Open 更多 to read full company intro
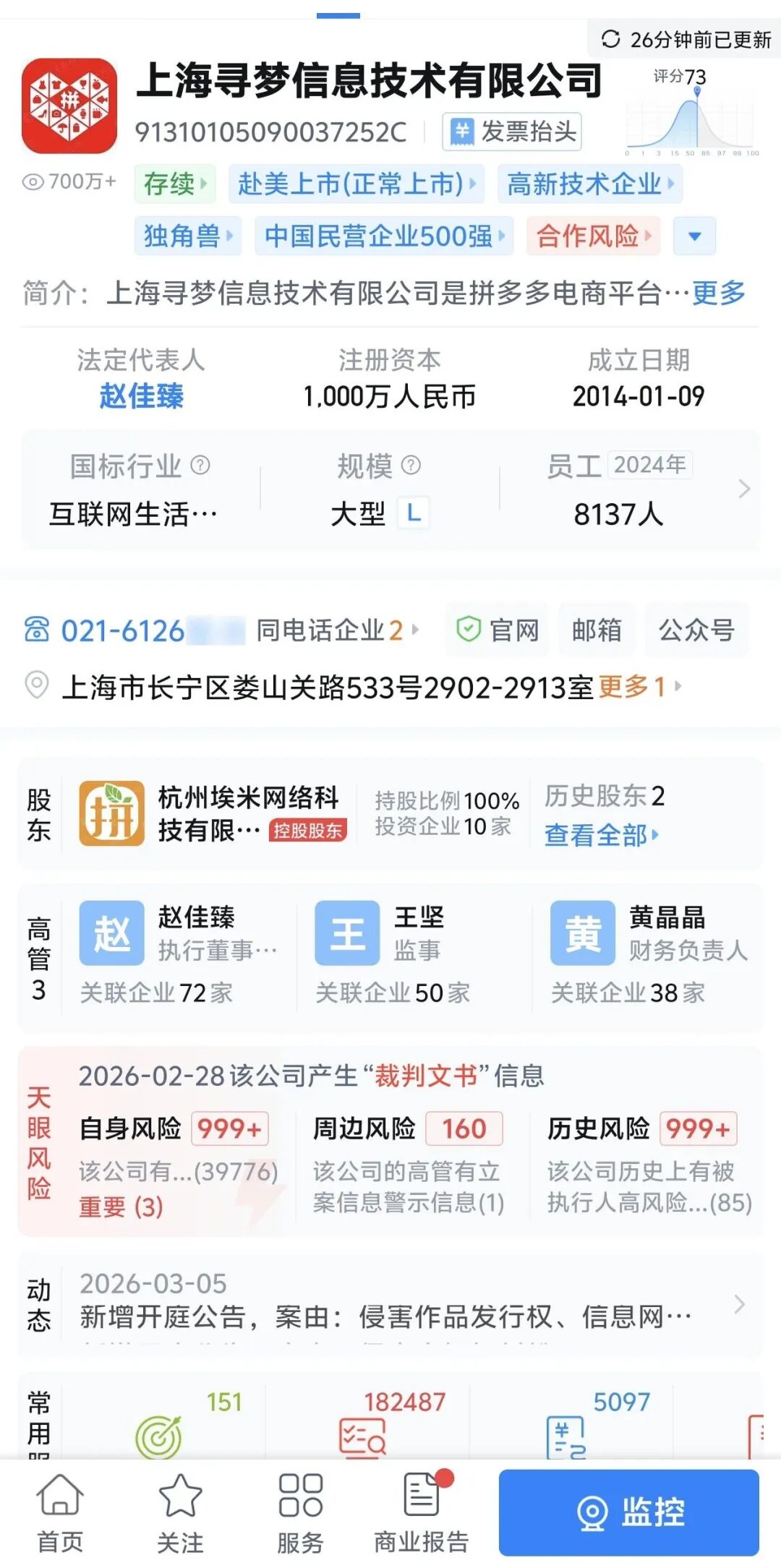Image resolution: width=781 pixels, height=1568 pixels. pyautogui.click(x=718, y=293)
